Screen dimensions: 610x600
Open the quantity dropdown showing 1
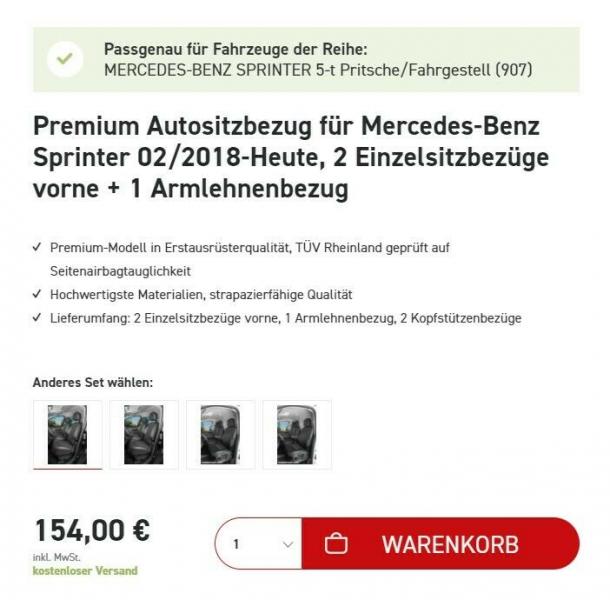point(259,545)
